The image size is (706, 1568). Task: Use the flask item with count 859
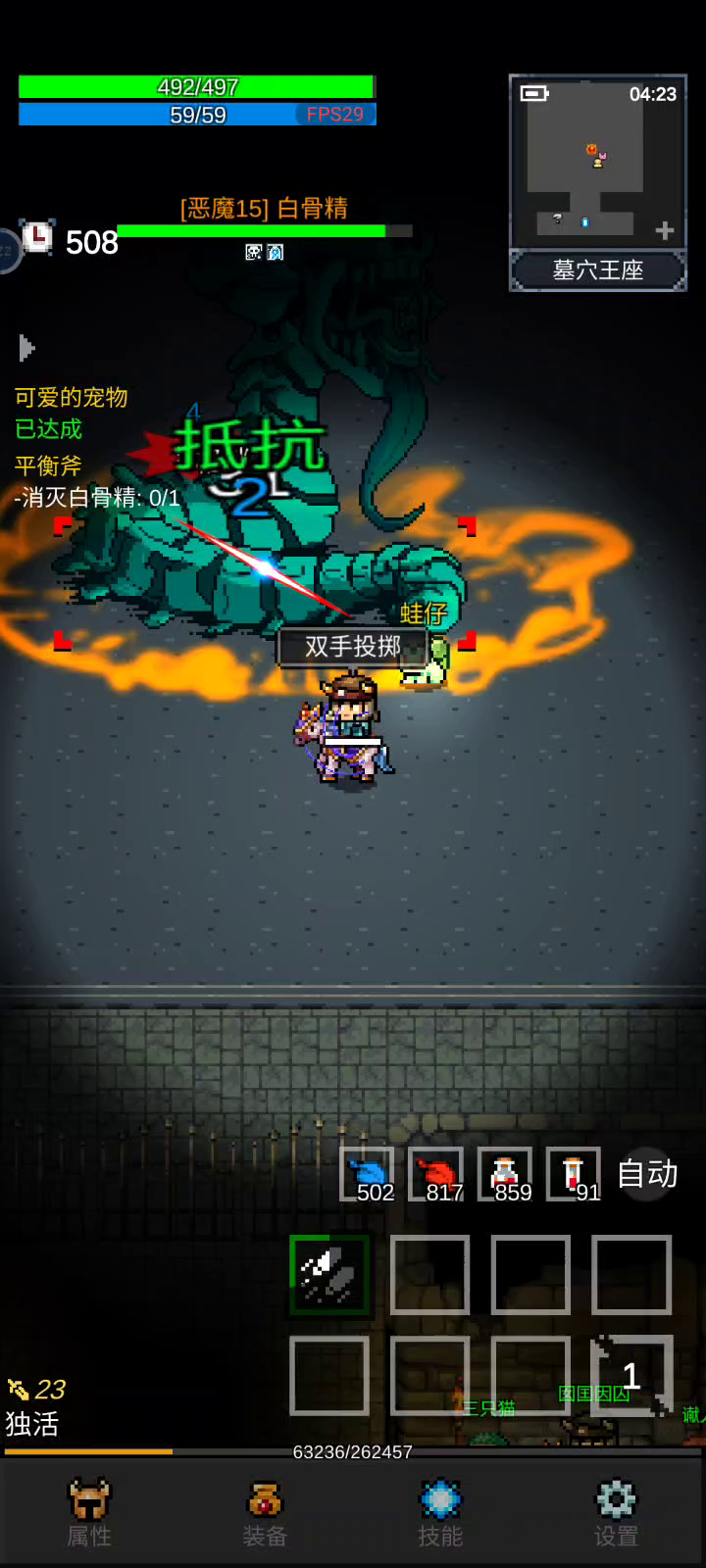pyautogui.click(x=505, y=1174)
